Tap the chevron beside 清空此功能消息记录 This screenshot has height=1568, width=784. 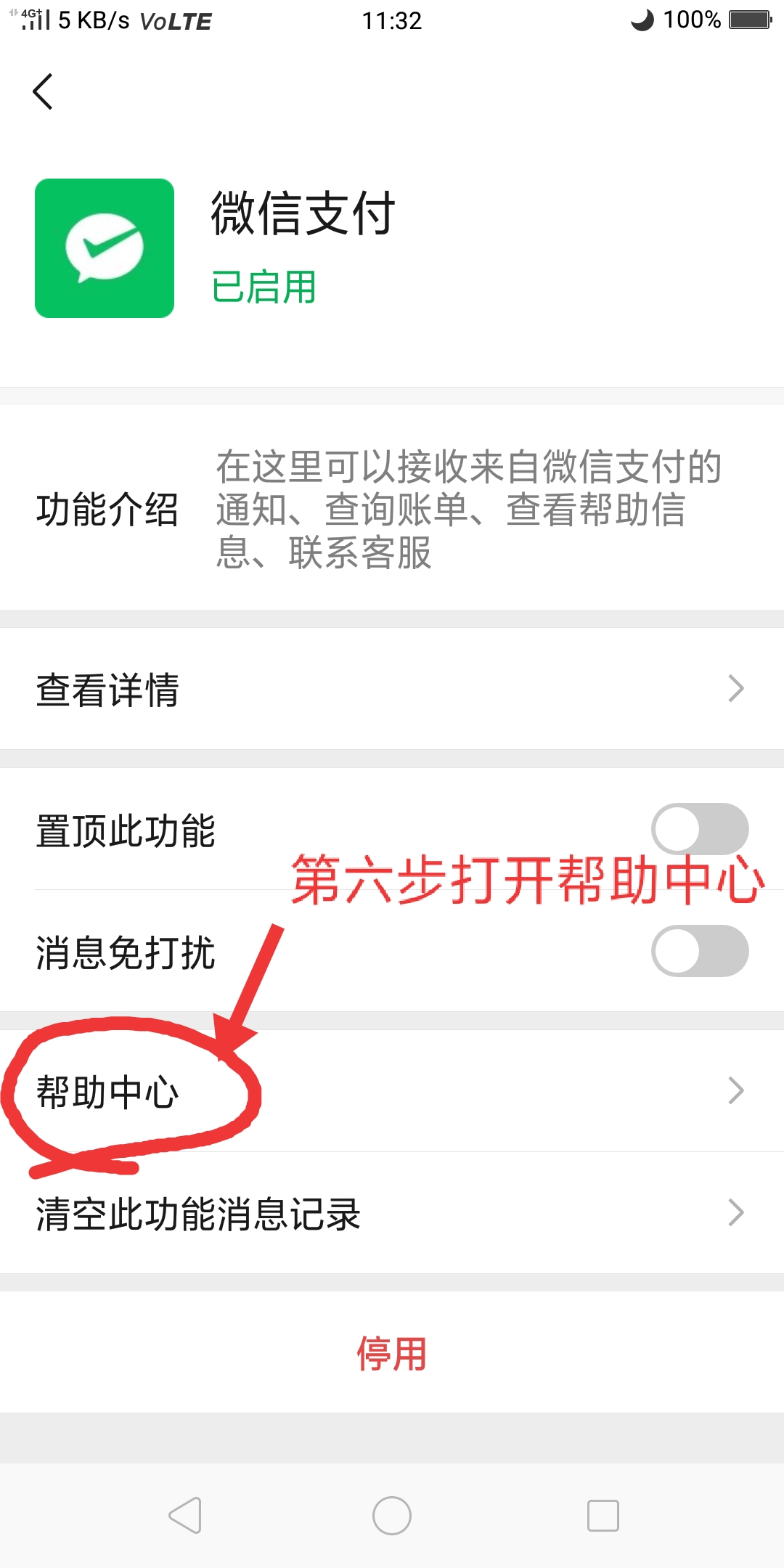tap(736, 1211)
